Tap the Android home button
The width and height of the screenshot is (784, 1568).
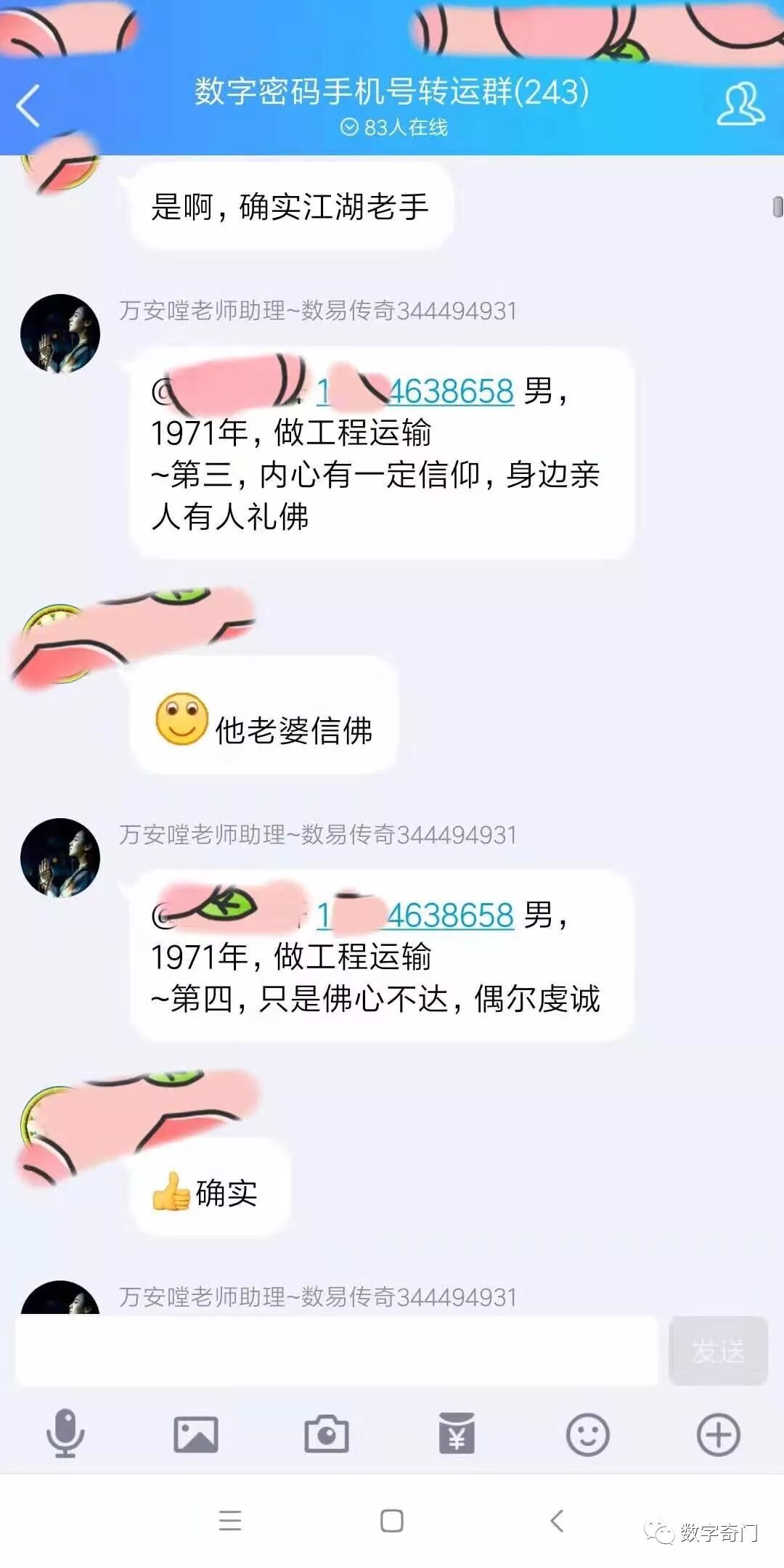click(392, 1522)
